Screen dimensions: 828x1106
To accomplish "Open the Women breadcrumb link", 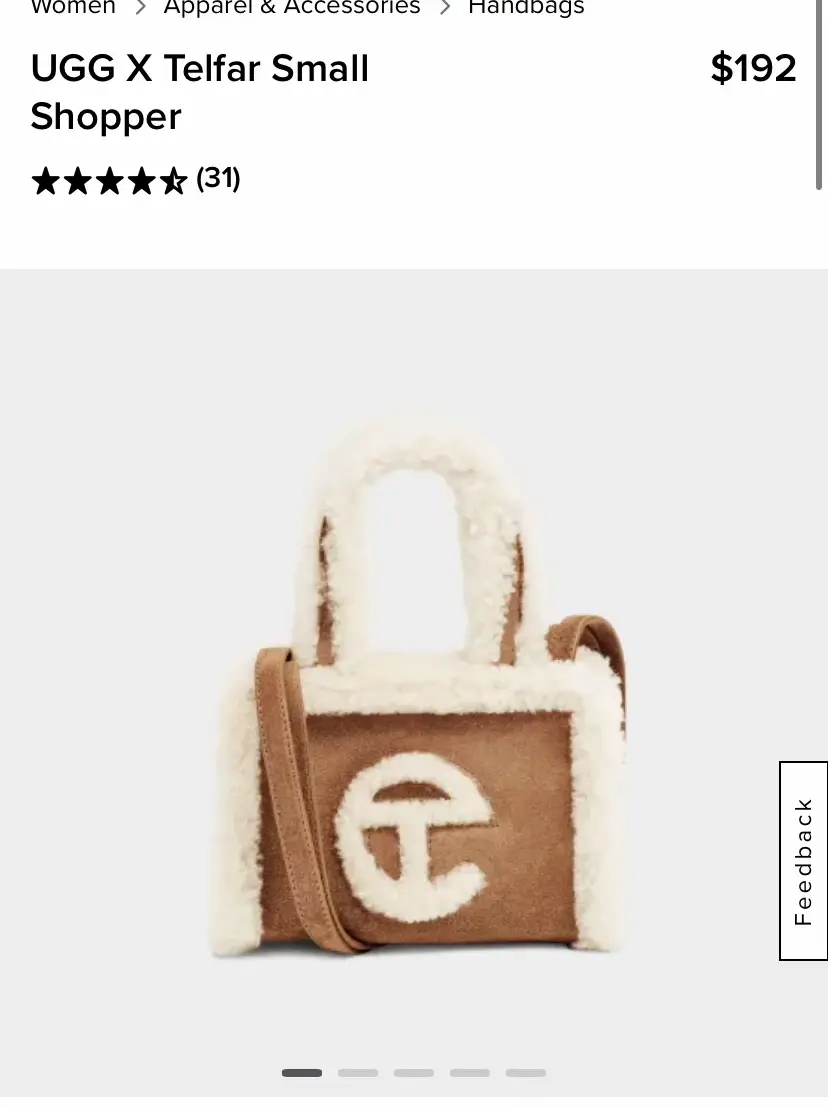I will [x=73, y=8].
